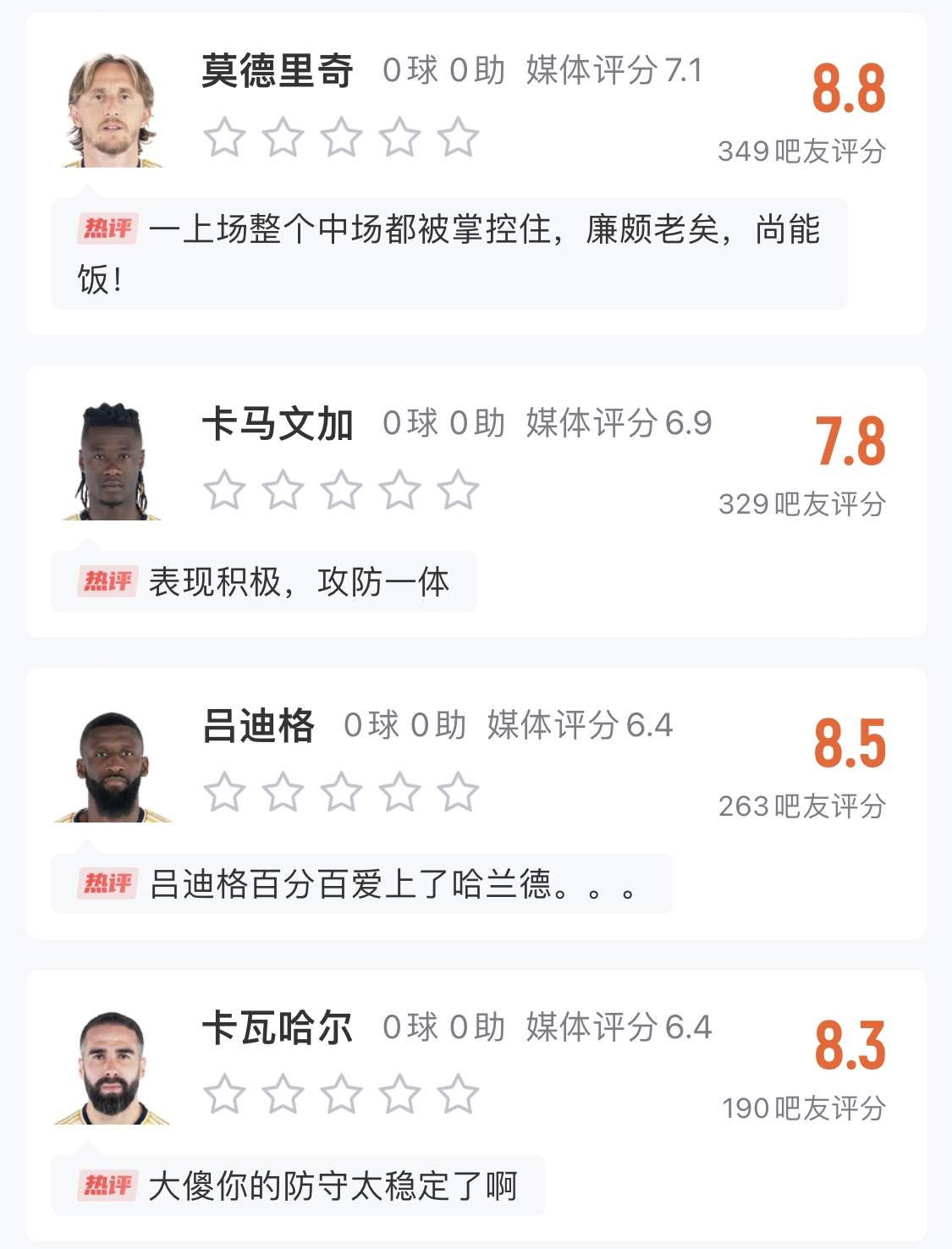Screen dimensions: 952x1249
Task: Open 莫德里奇's player avatar
Action: (111, 110)
